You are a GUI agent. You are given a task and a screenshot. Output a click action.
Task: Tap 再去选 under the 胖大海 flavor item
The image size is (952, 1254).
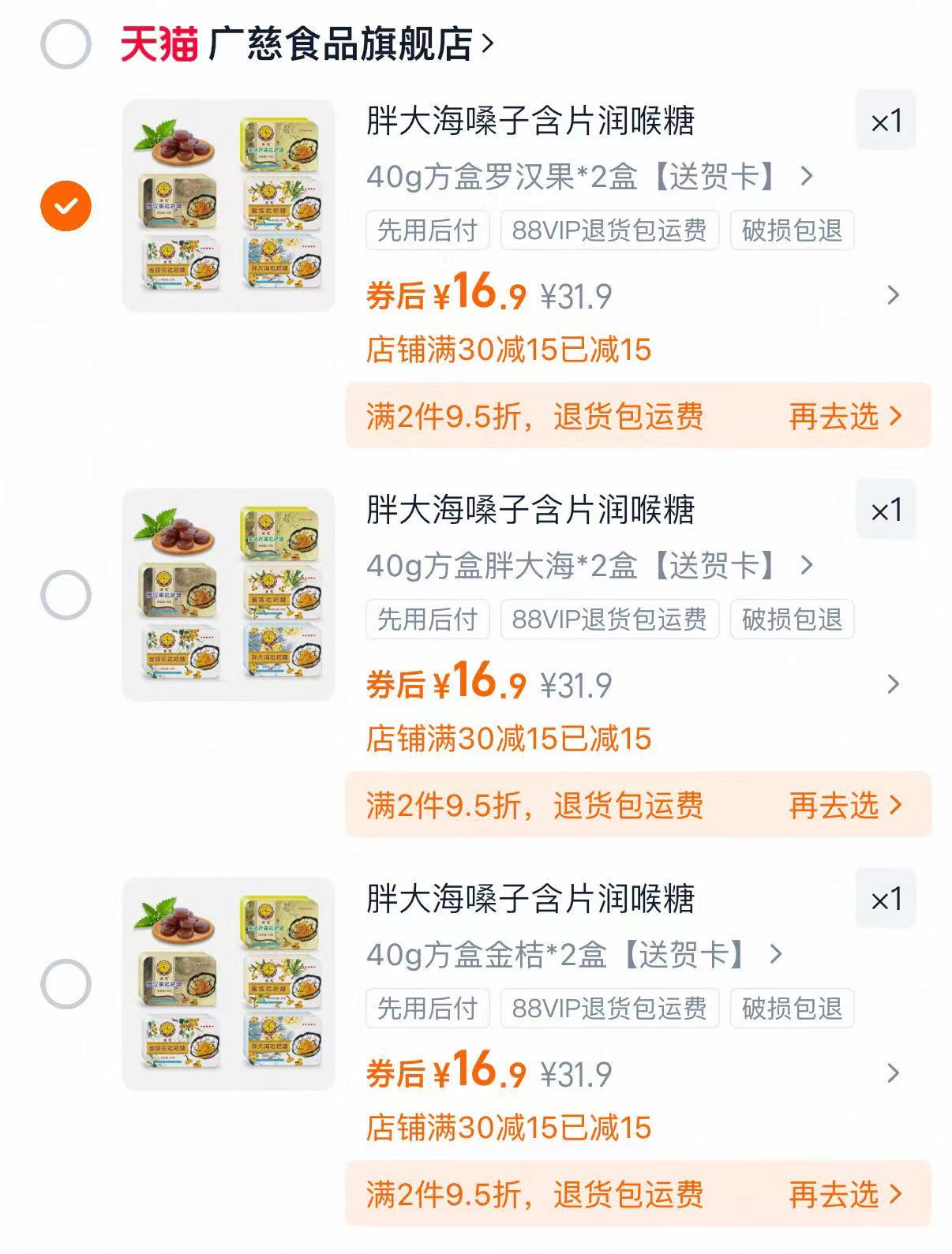coord(844,806)
